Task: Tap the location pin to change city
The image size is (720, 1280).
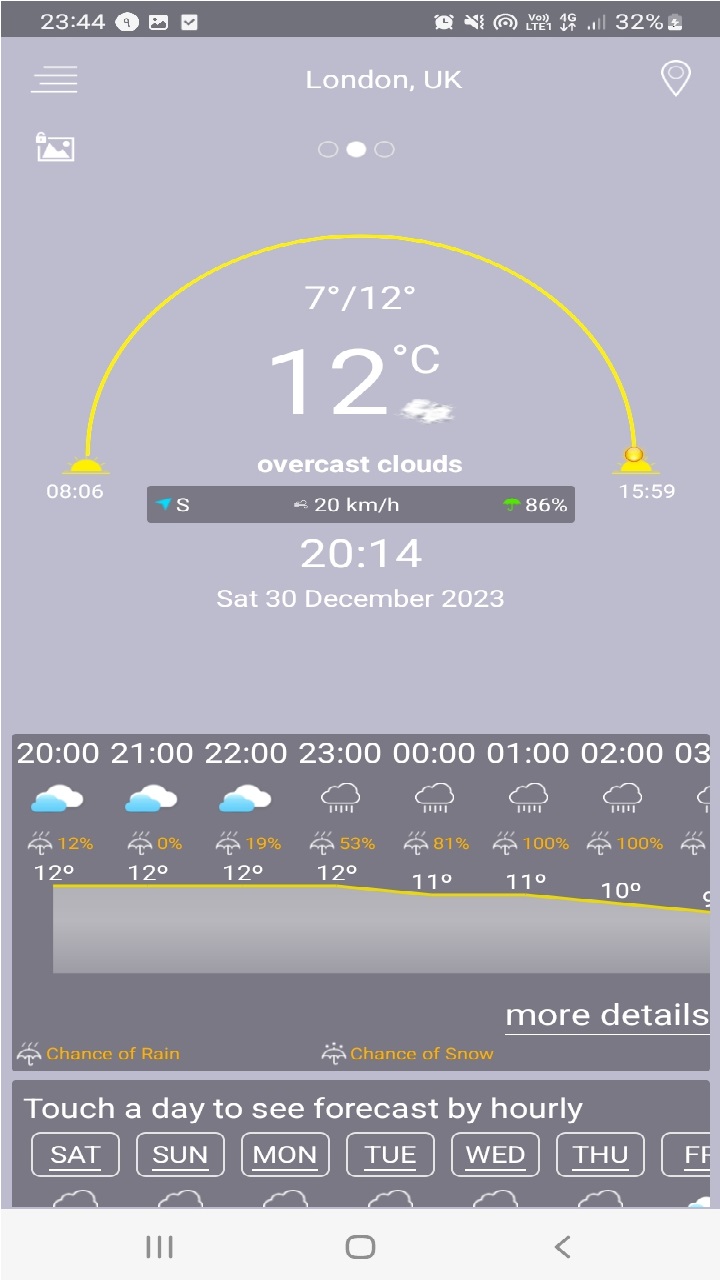Action: click(x=676, y=79)
